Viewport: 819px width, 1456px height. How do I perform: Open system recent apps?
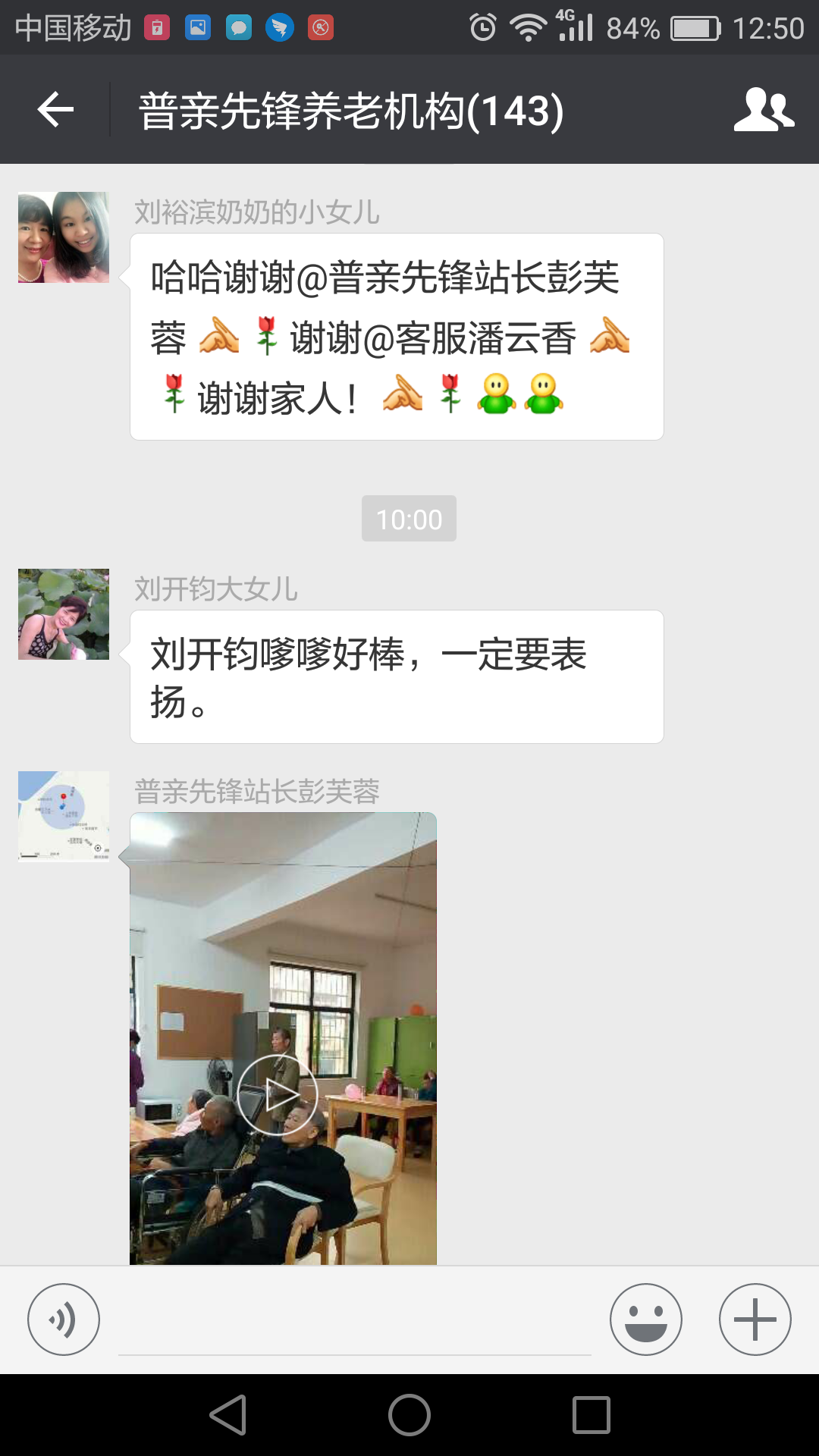pos(591,1415)
